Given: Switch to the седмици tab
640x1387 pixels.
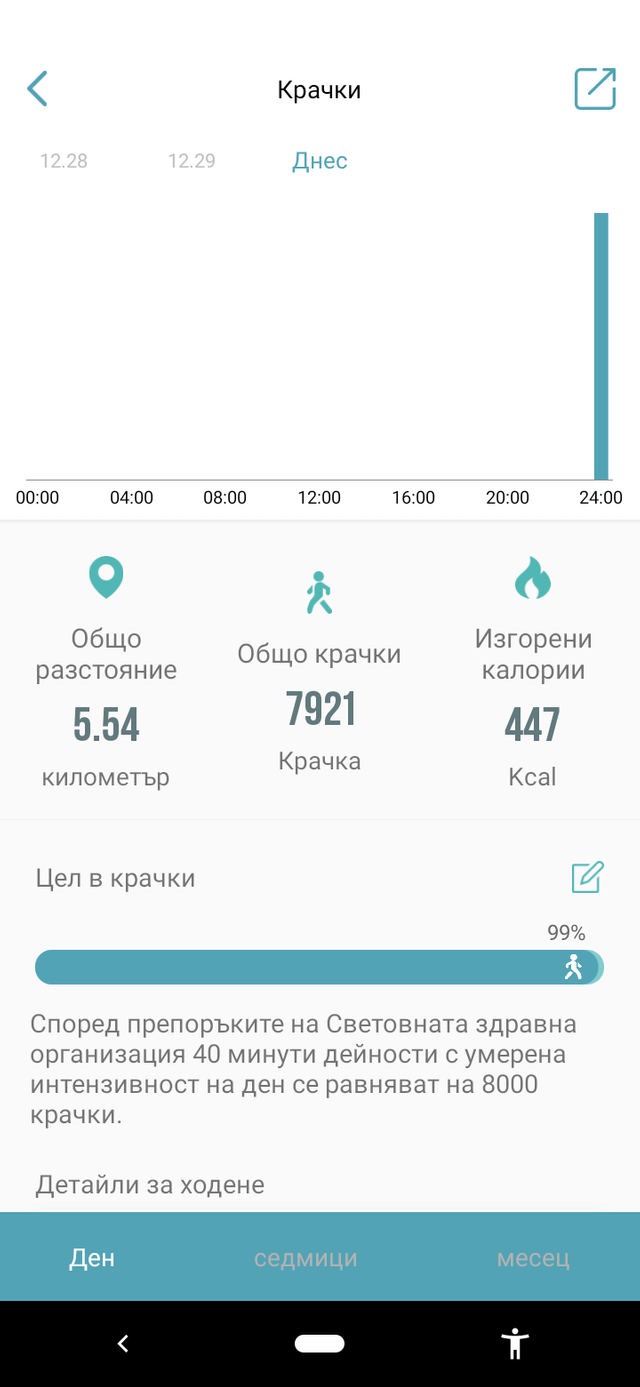Looking at the screenshot, I should tap(305, 1258).
